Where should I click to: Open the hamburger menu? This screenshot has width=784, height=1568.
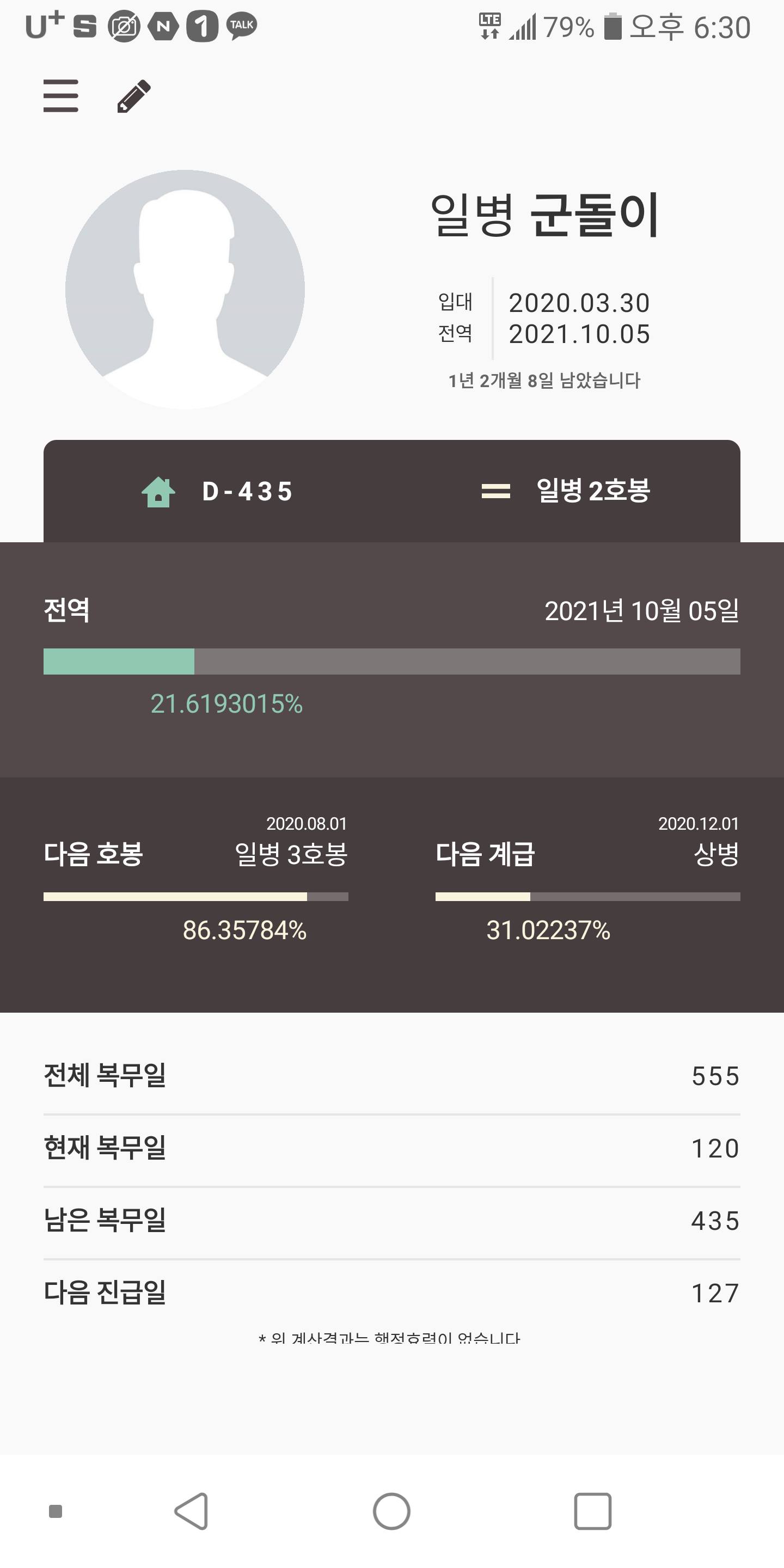[x=61, y=96]
